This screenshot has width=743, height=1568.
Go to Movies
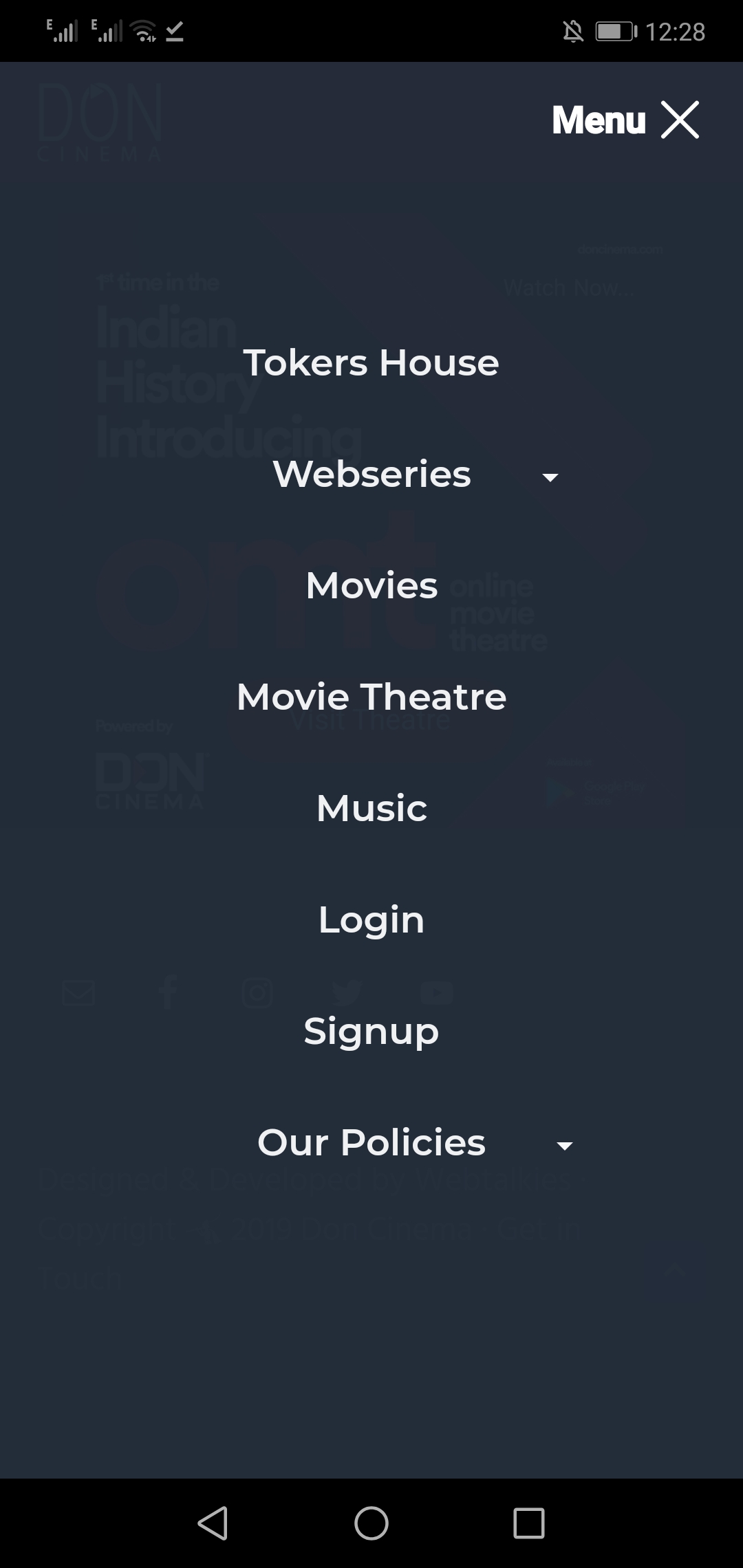point(371,585)
